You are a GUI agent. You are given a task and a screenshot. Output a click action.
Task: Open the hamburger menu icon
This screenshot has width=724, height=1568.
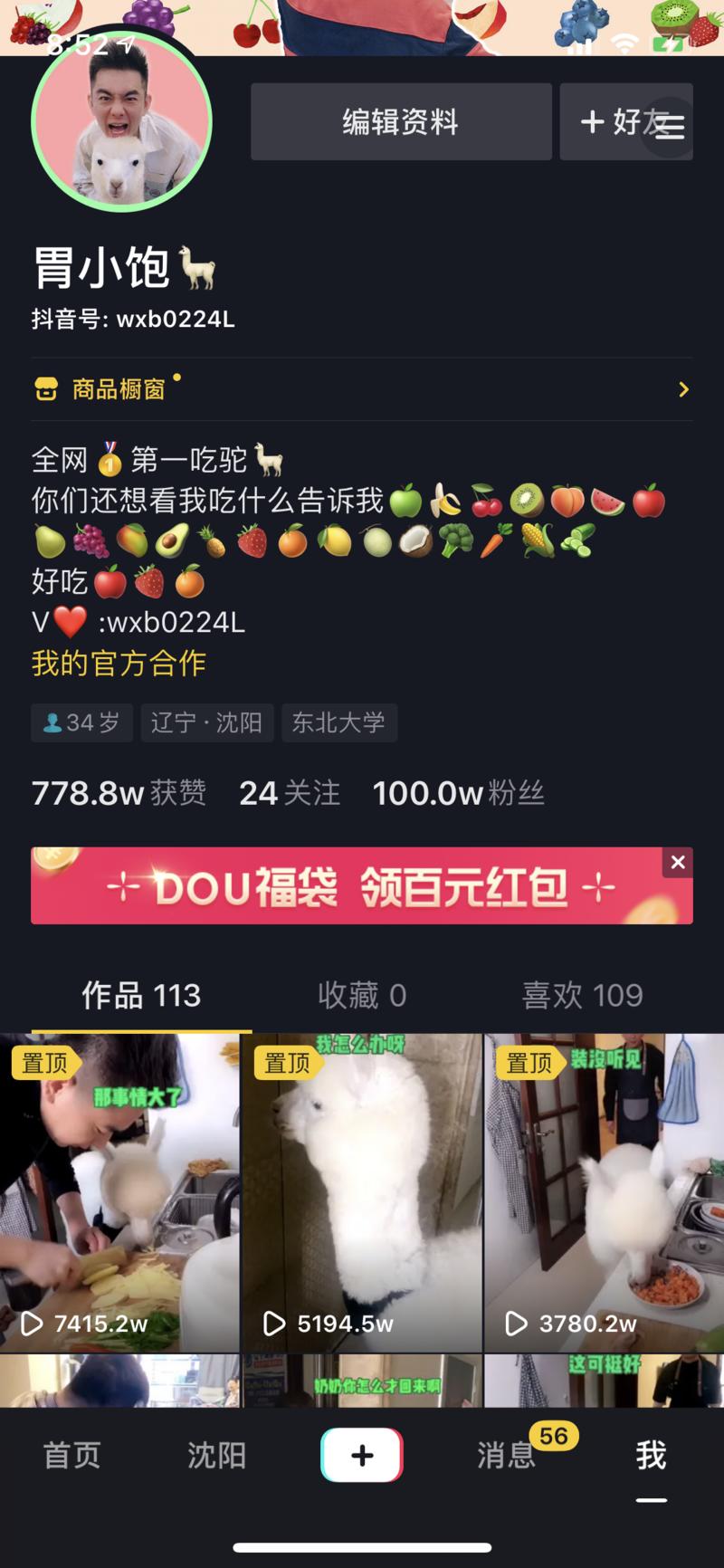(x=670, y=127)
